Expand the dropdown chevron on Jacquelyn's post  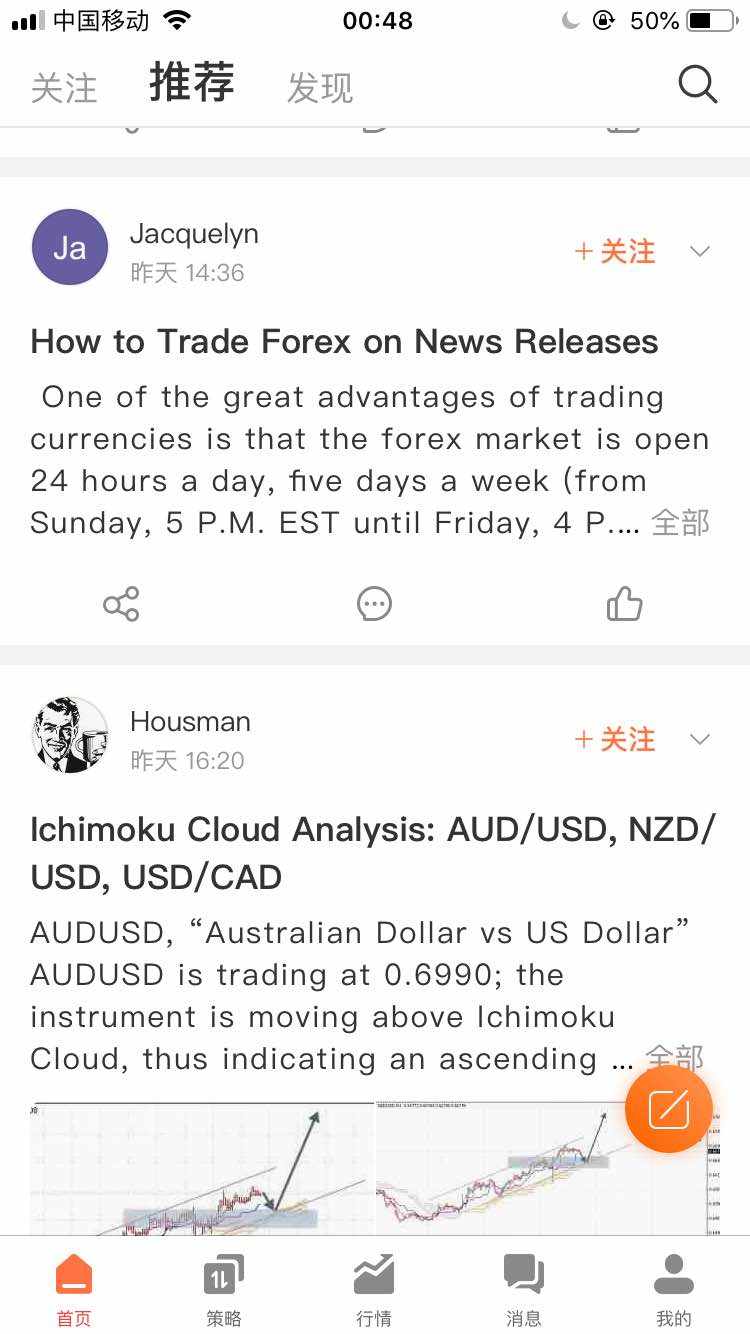700,251
